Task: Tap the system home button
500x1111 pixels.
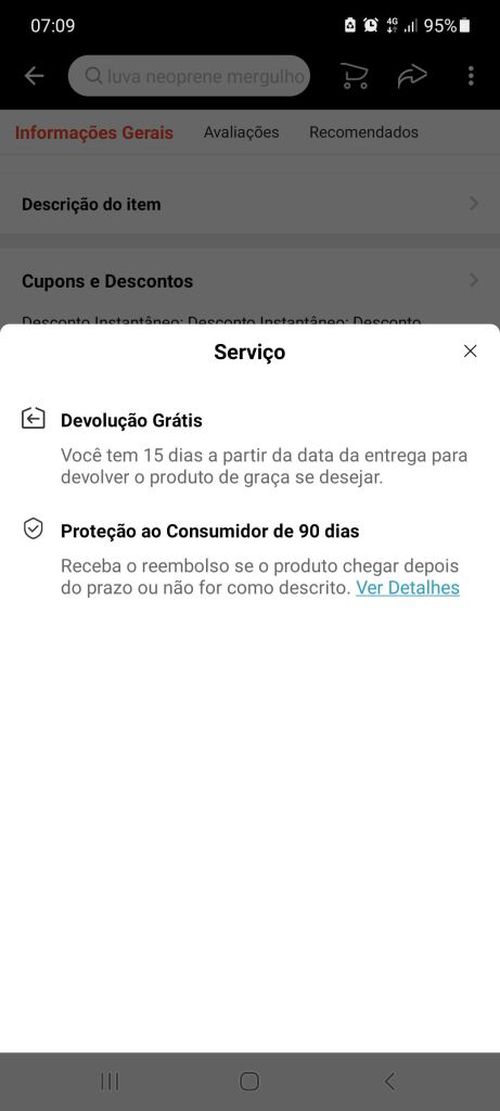Action: [x=249, y=1081]
